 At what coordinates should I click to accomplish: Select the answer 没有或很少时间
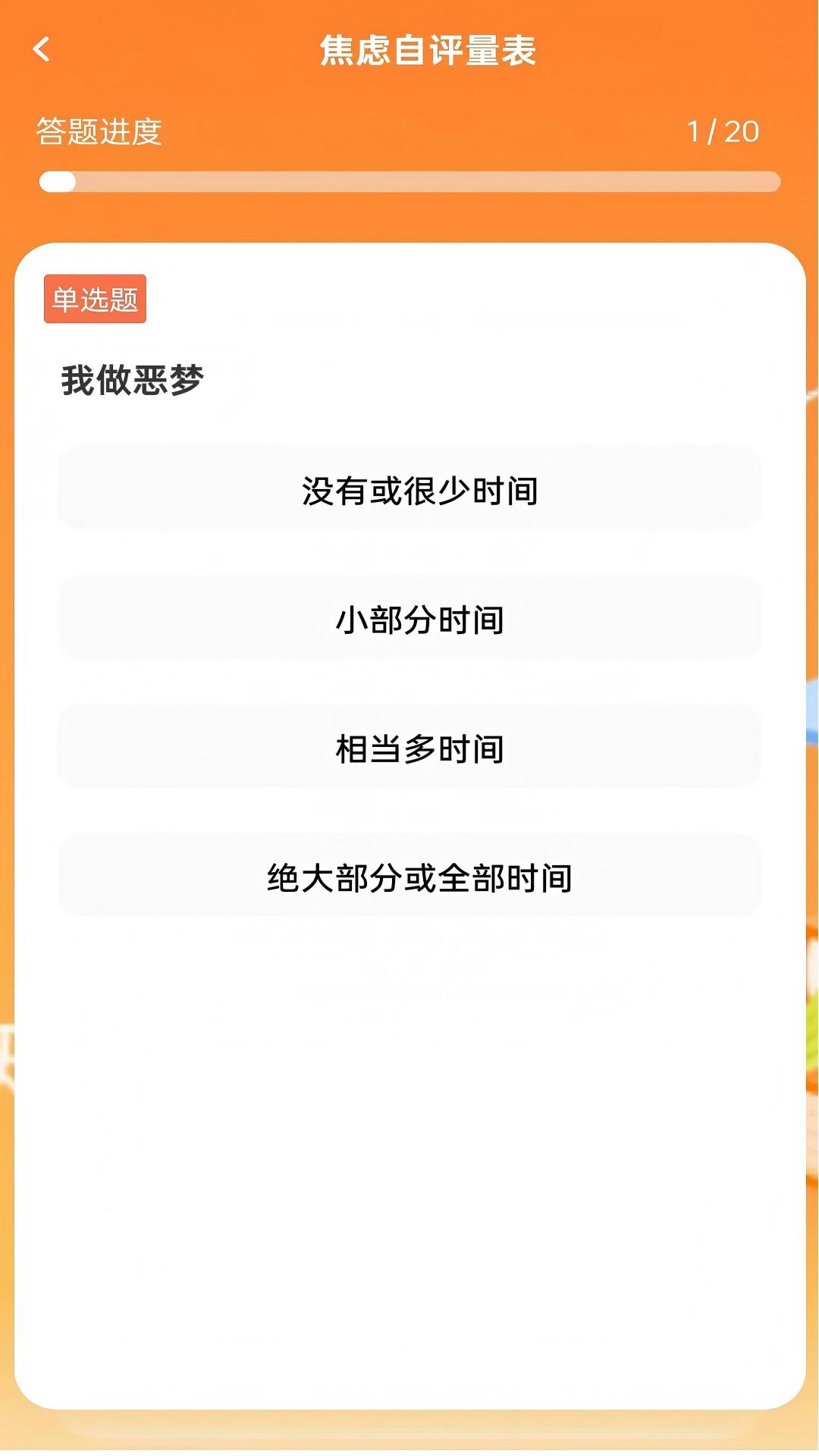coord(409,490)
